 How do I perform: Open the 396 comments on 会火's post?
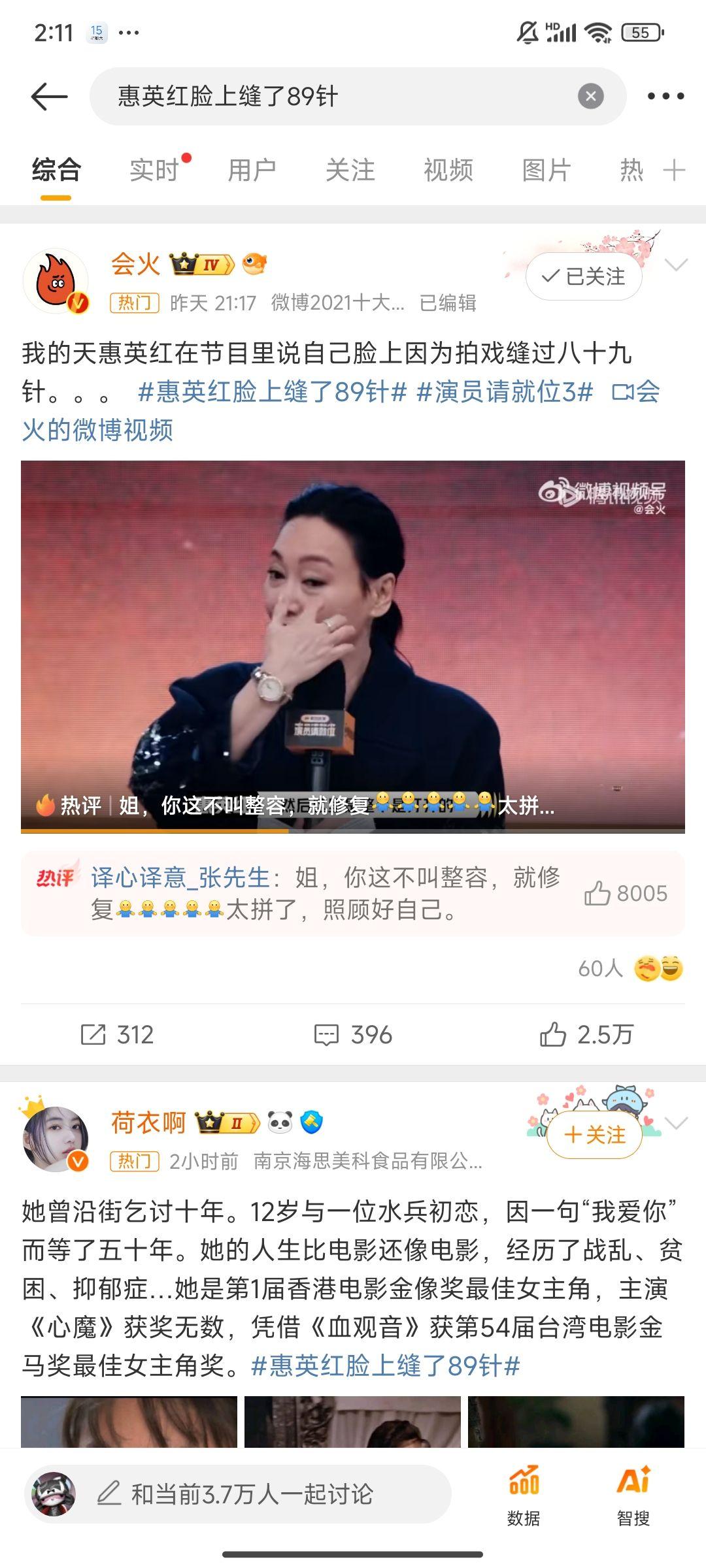353,1035
